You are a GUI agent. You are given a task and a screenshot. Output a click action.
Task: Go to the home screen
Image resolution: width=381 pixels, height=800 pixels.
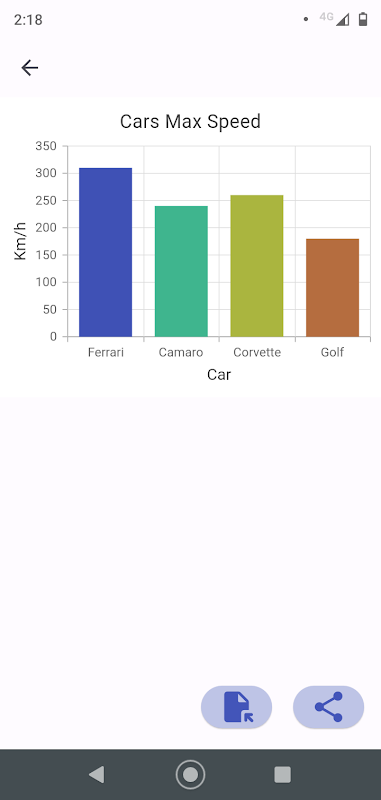(190, 774)
